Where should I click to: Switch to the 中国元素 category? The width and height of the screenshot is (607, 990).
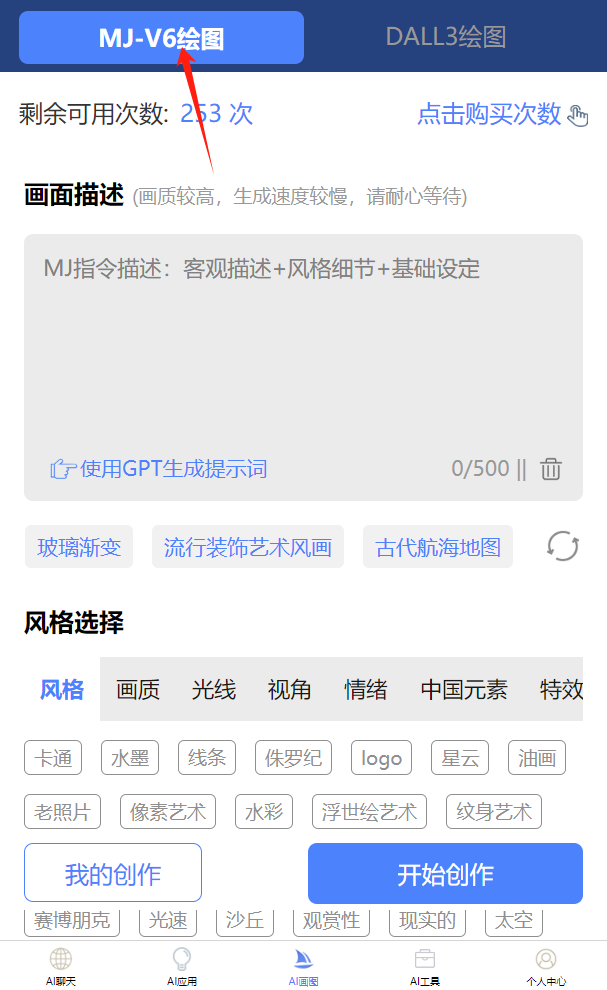pyautogui.click(x=464, y=689)
